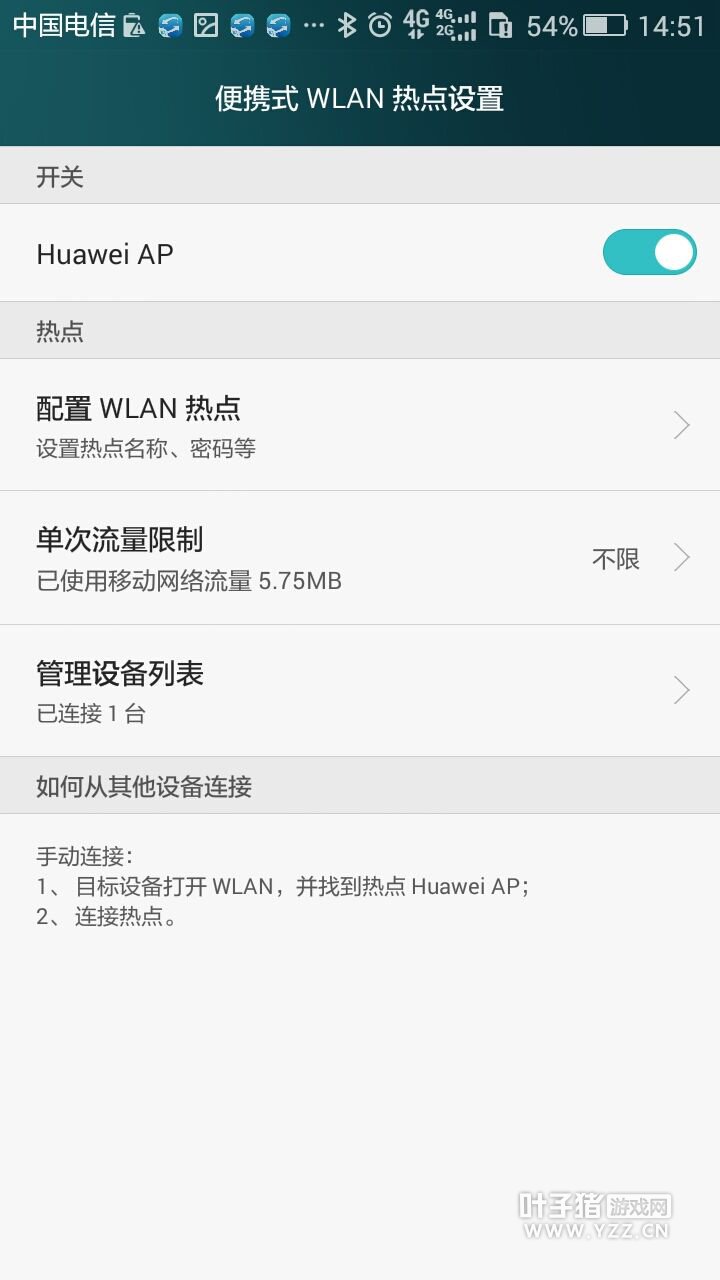Image resolution: width=720 pixels, height=1280 pixels.
Task: Turn off the Huawei AP hotspot switch
Action: coord(649,252)
